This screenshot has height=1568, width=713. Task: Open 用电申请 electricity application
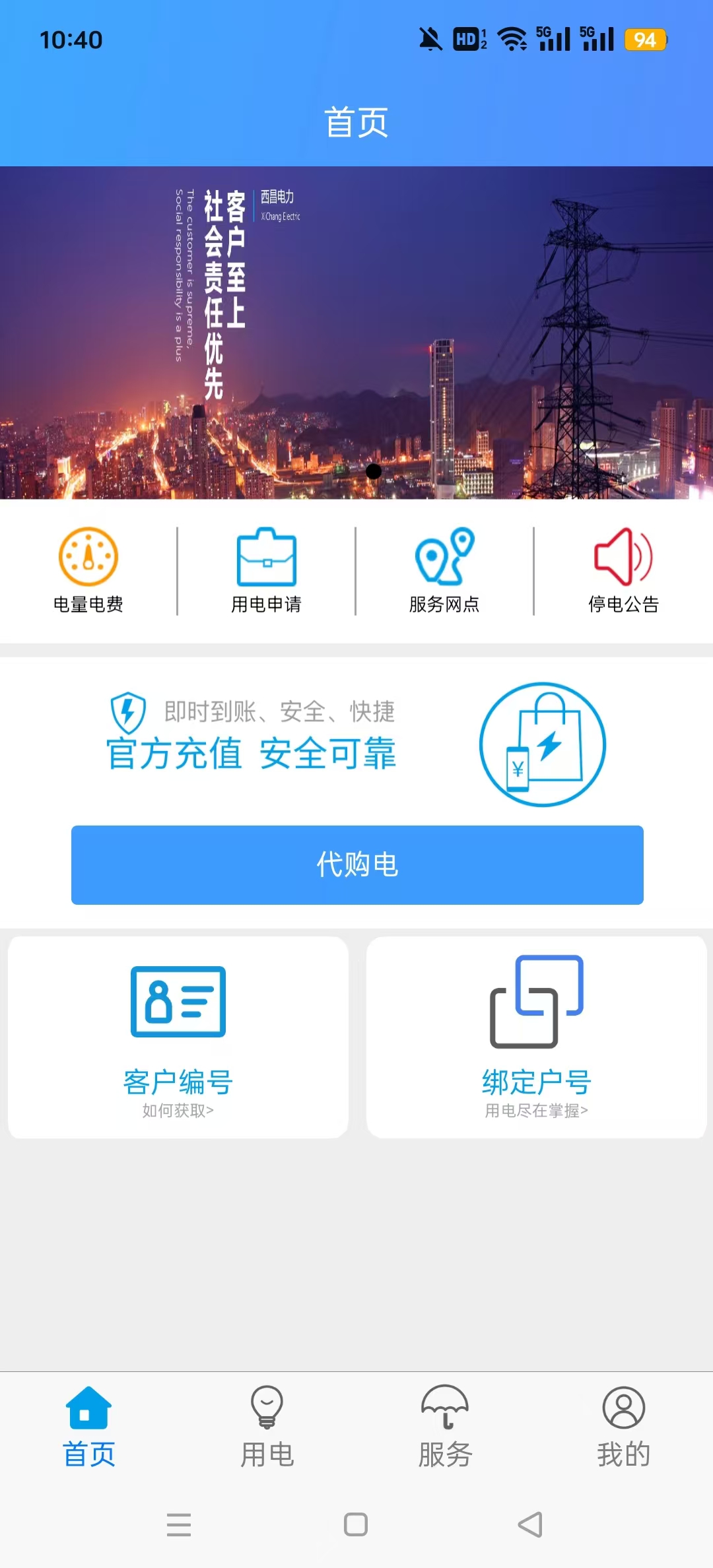pyautogui.click(x=266, y=570)
